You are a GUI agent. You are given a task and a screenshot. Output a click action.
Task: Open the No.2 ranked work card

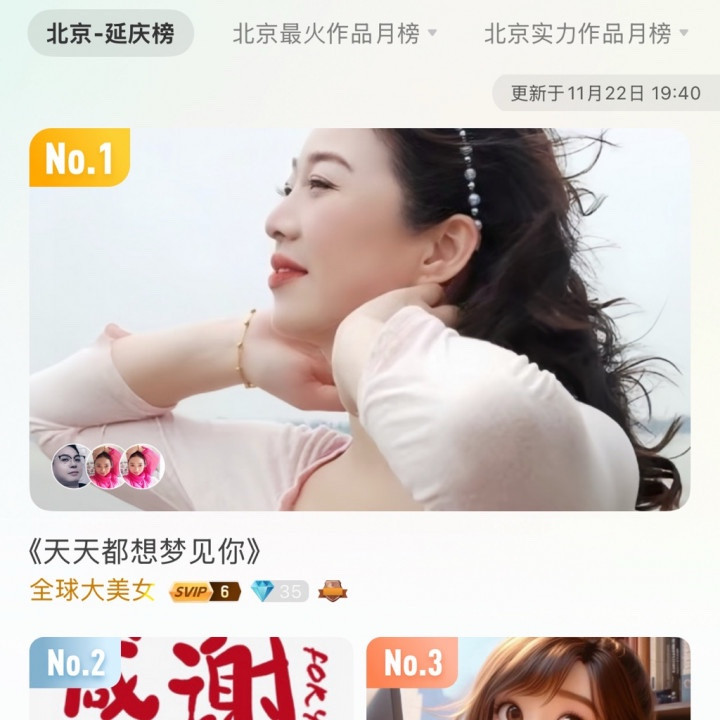(190, 678)
